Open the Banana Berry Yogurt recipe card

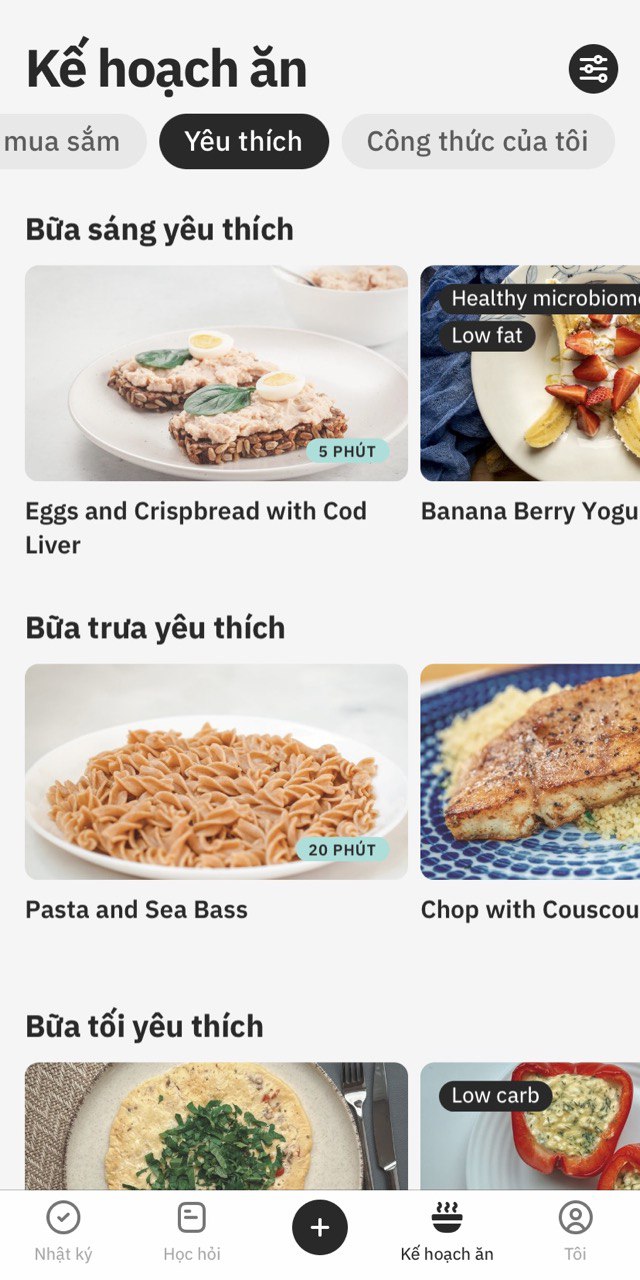click(x=530, y=373)
